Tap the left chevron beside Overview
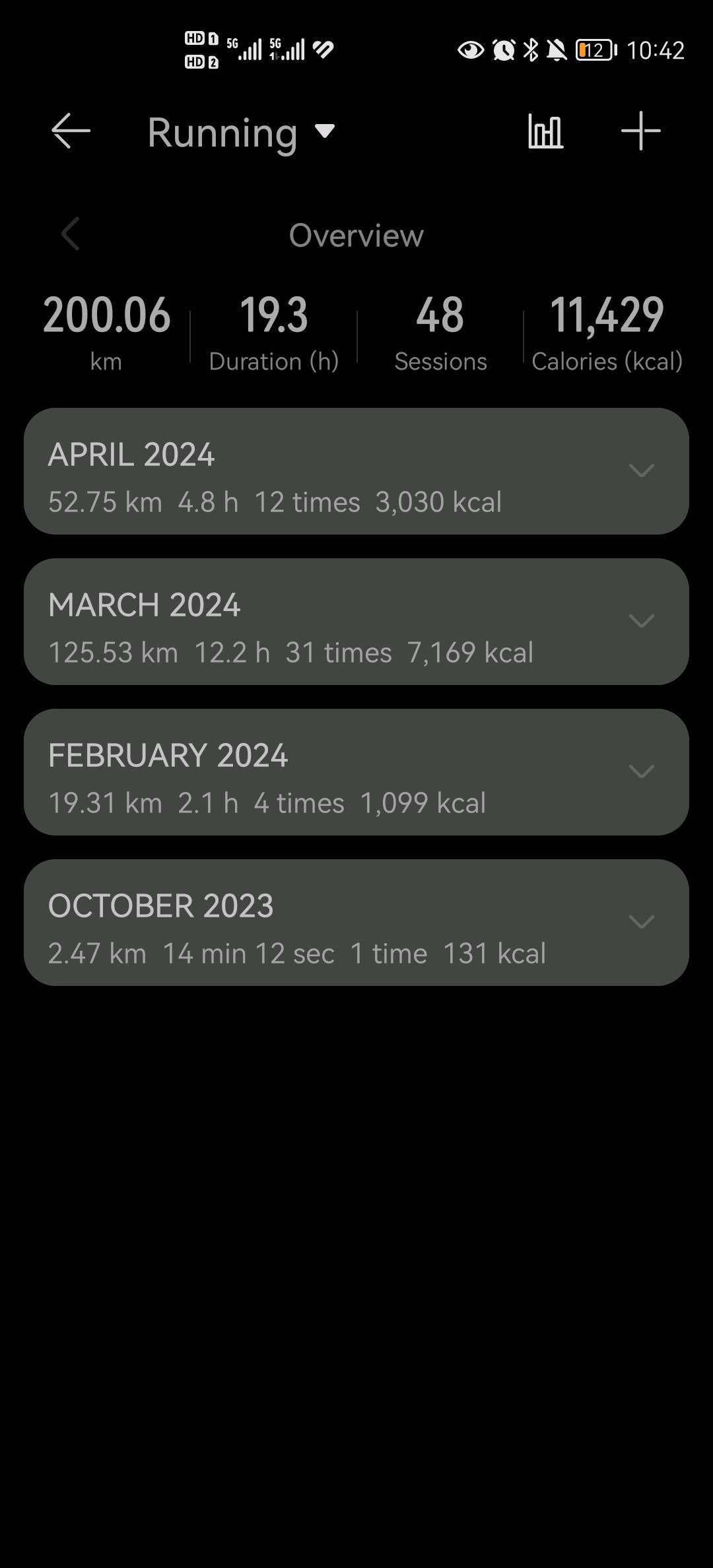The height and width of the screenshot is (1568, 713). click(x=71, y=234)
